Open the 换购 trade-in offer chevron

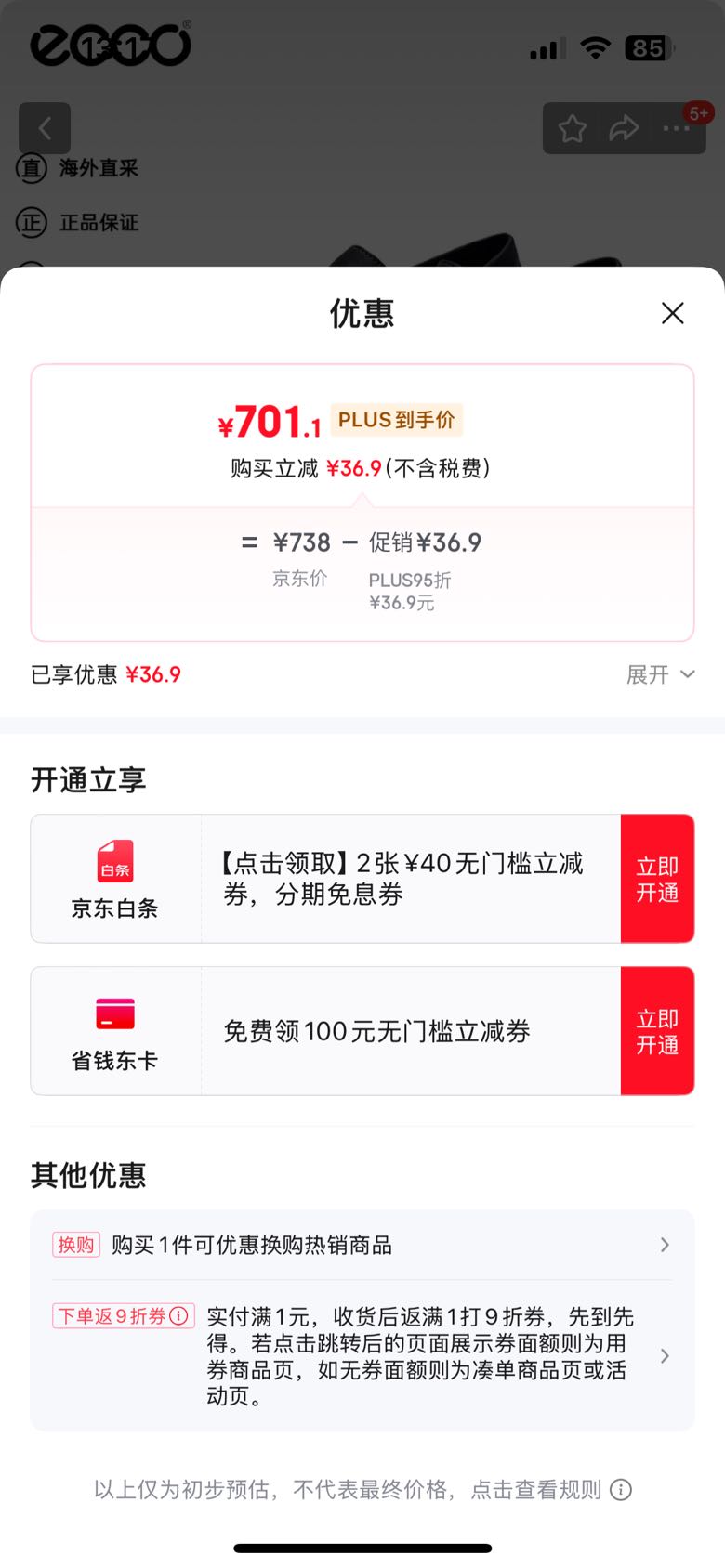pos(665,1245)
